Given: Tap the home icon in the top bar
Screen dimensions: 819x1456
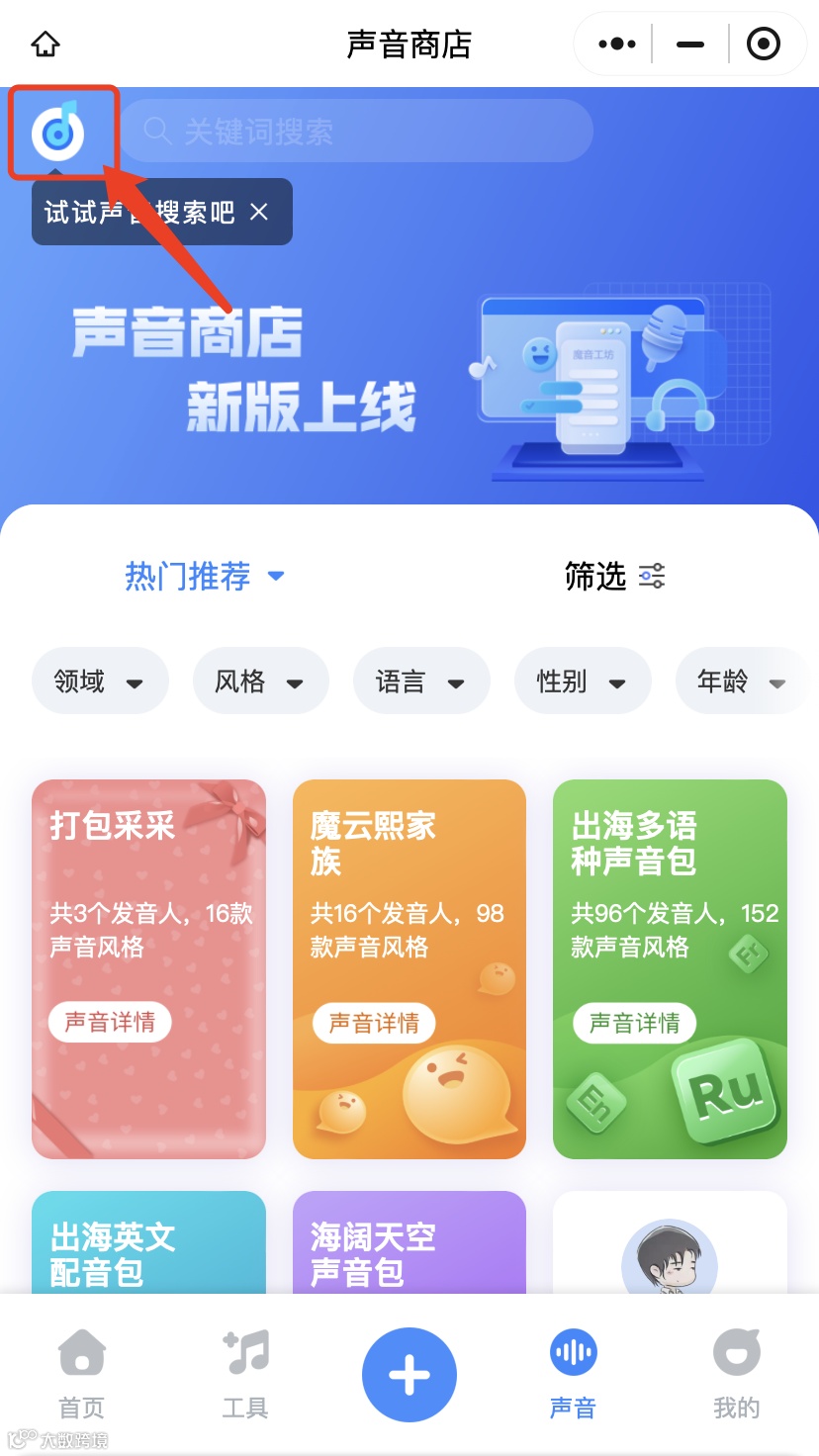Looking at the screenshot, I should pos(44,44).
